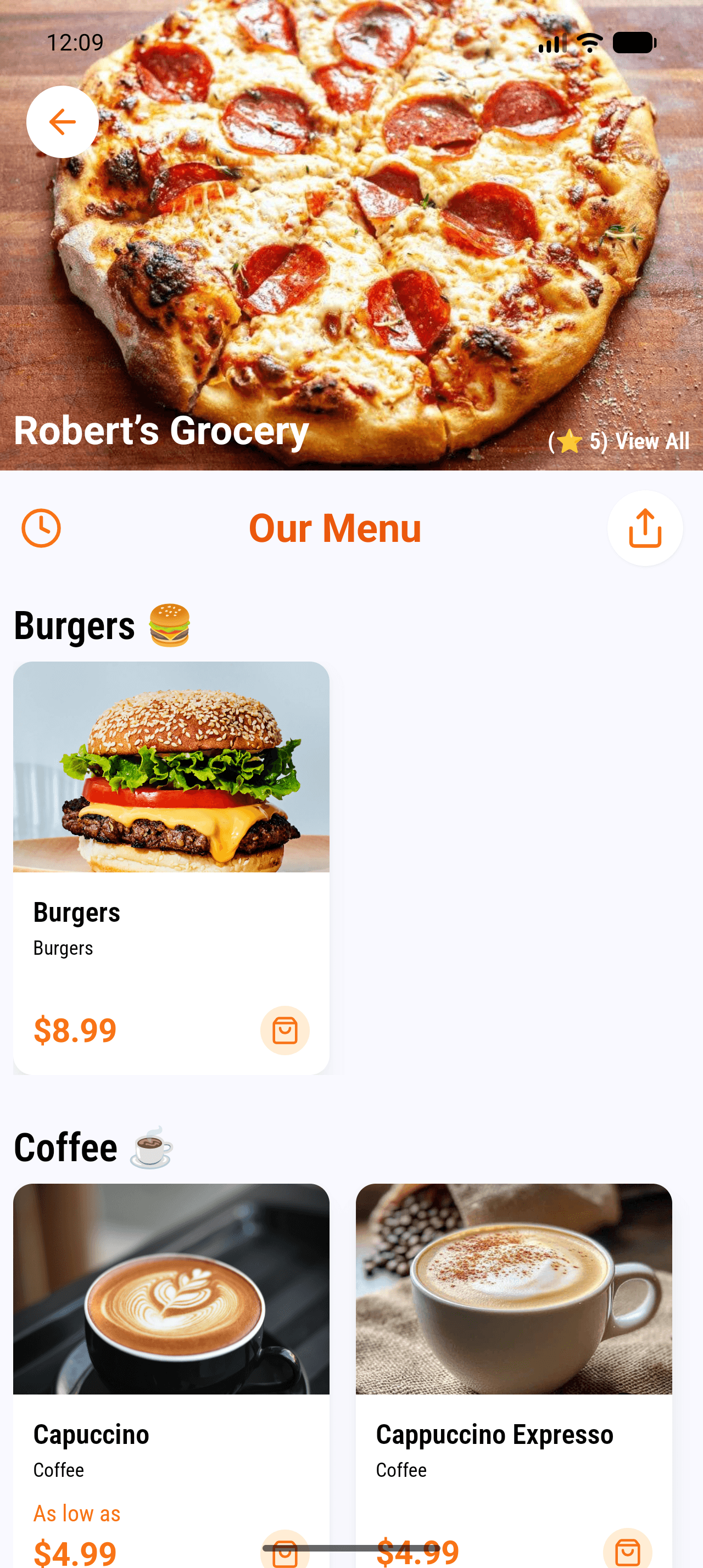The image size is (703, 1568).
Task: Go back using the arrow button
Action: 62,122
